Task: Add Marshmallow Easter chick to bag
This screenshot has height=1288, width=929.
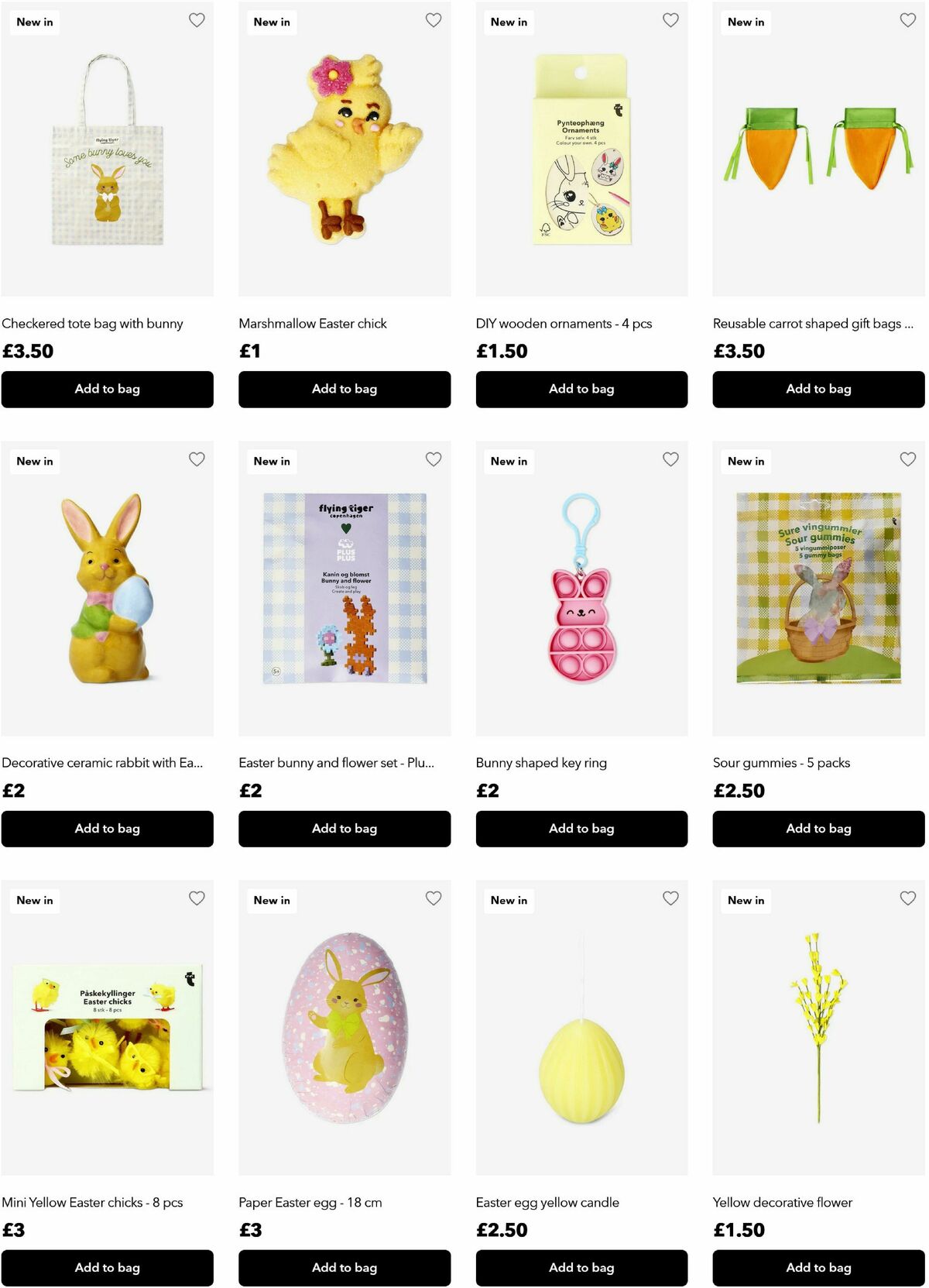Action: pos(345,389)
